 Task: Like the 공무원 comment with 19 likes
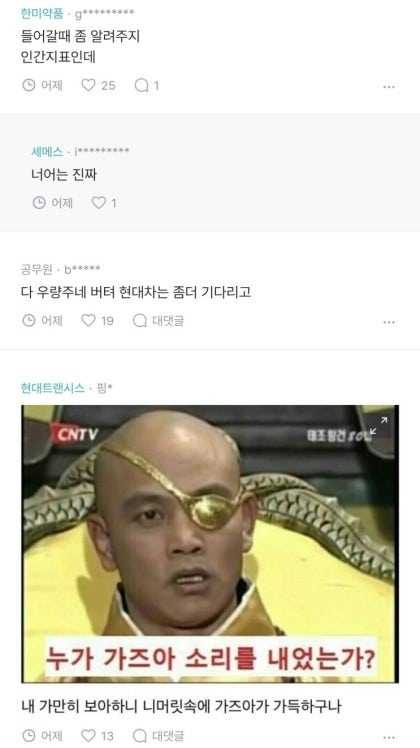point(97,321)
